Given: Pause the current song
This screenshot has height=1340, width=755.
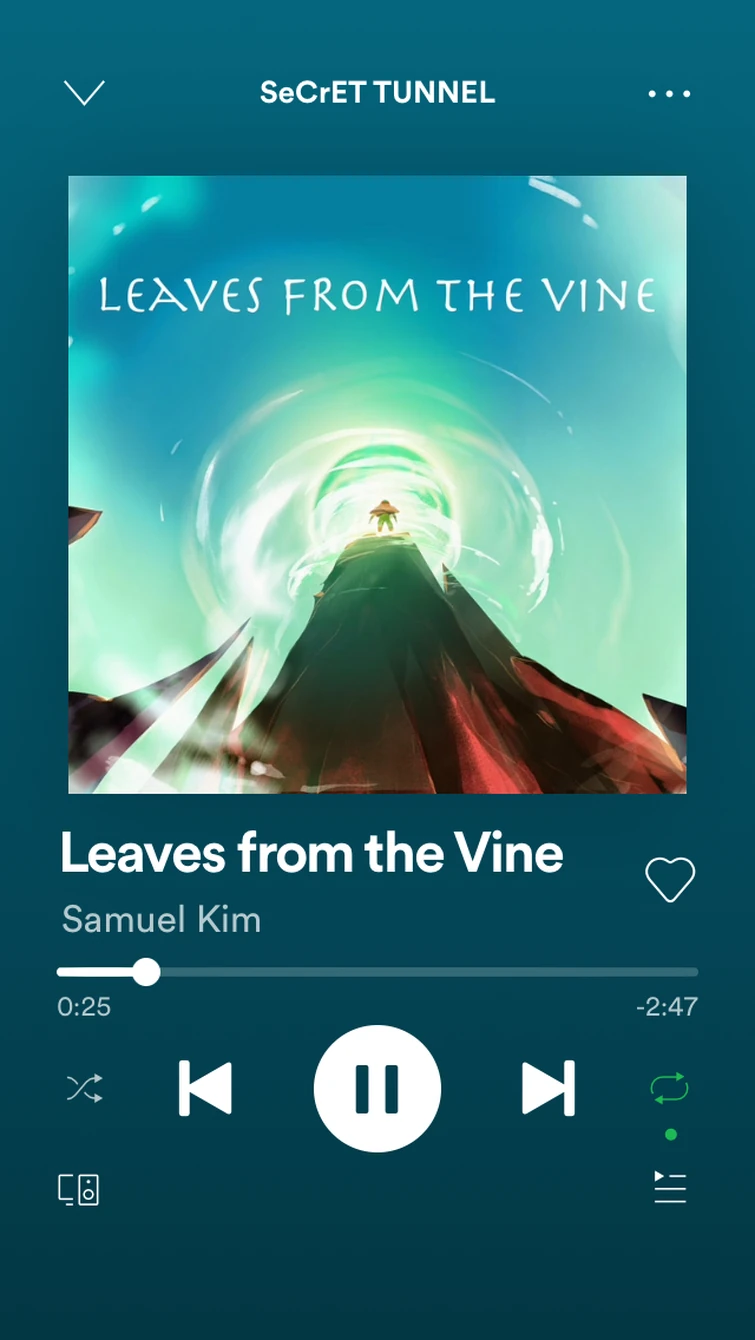Looking at the screenshot, I should click(377, 1088).
